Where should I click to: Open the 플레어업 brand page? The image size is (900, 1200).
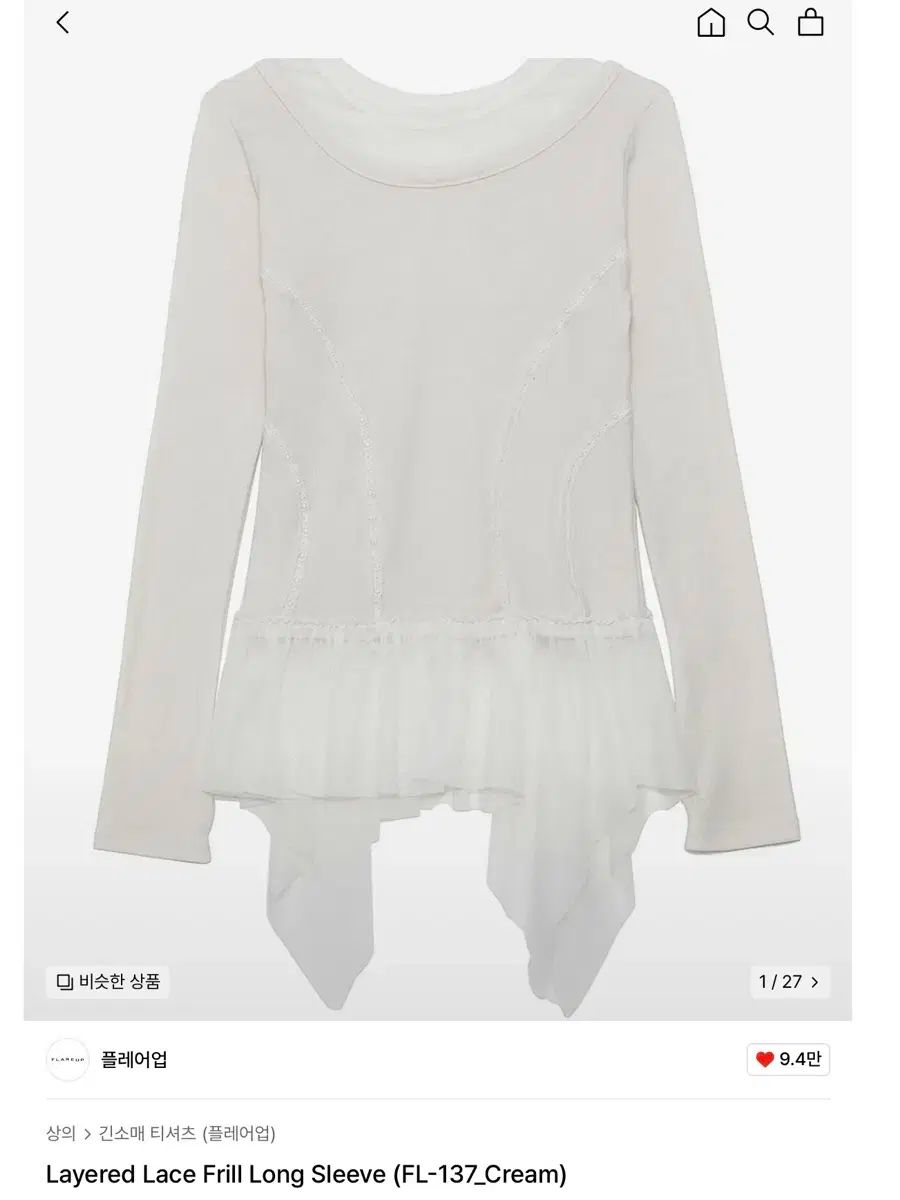pyautogui.click(x=133, y=1060)
